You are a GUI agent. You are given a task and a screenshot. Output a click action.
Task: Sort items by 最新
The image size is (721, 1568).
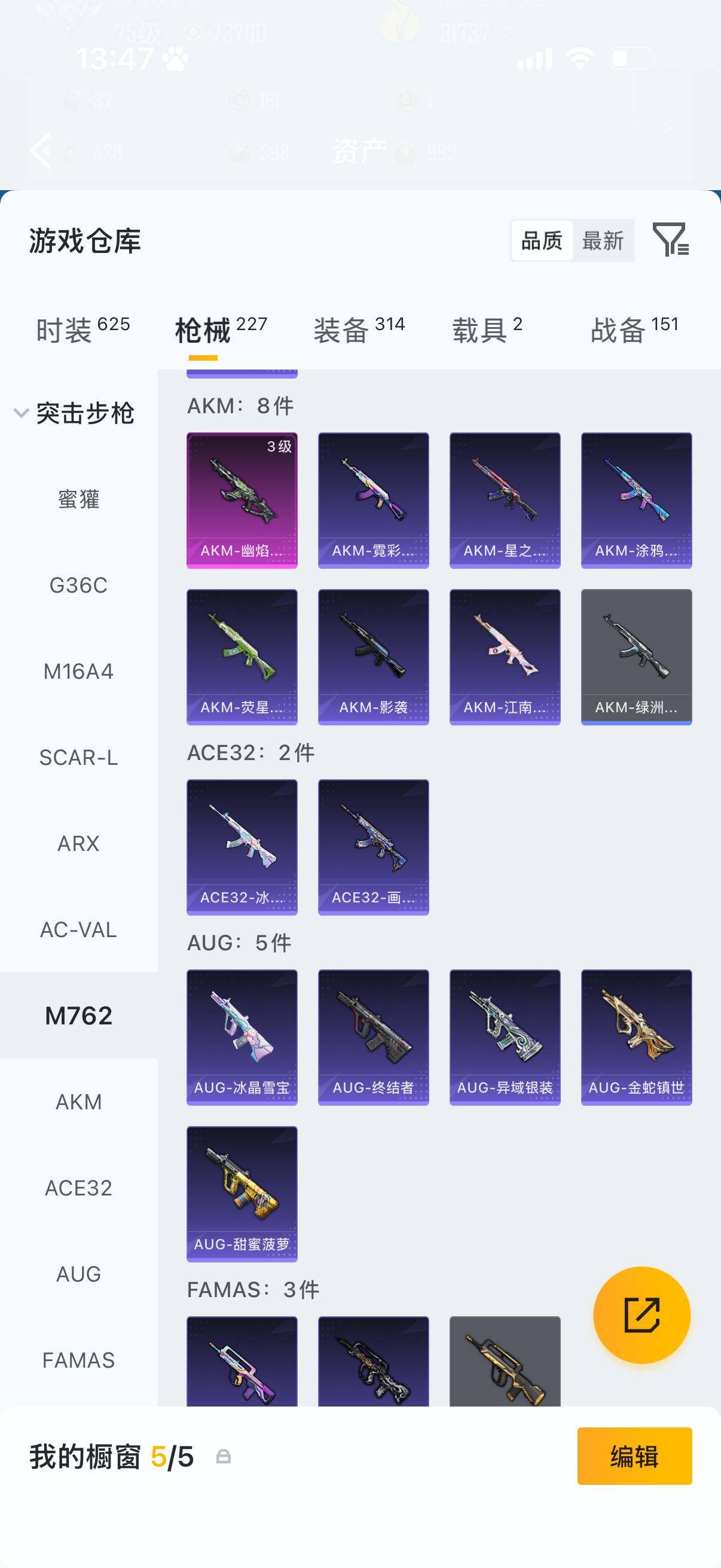(x=603, y=241)
